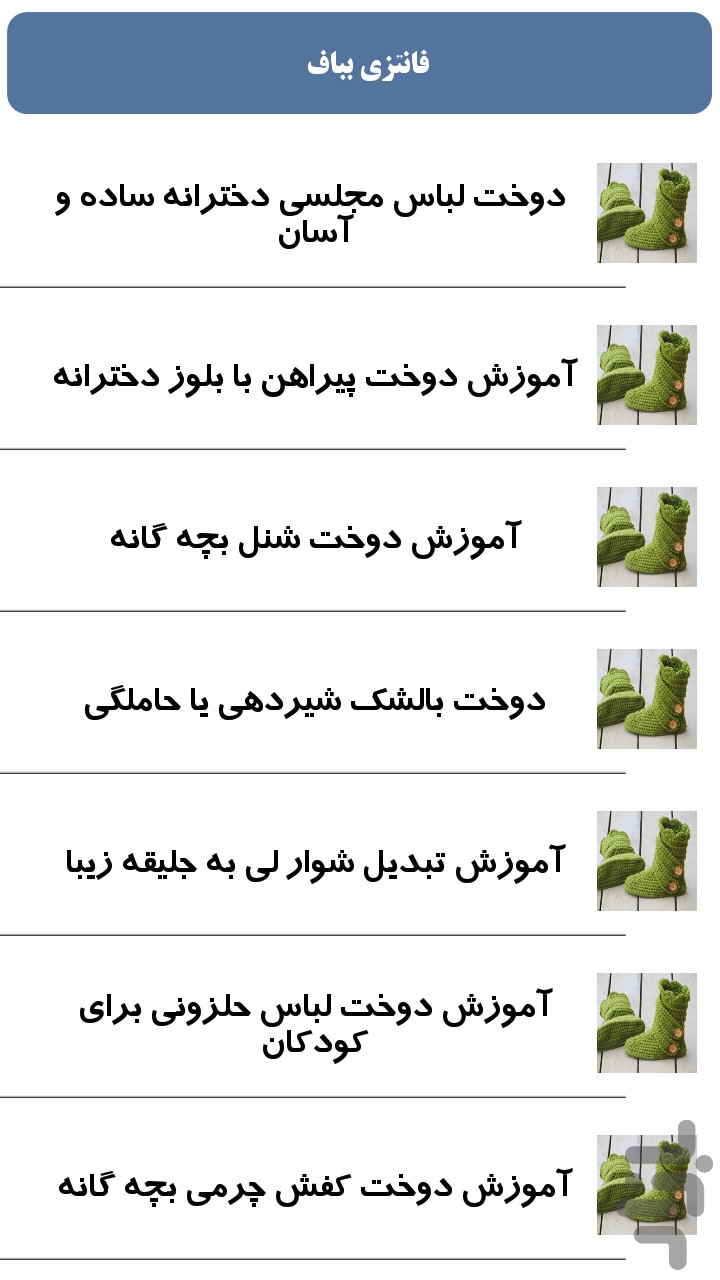
Task: Open آموزش دوخت کفش چرمی بچه گانه
Action: point(360,1185)
